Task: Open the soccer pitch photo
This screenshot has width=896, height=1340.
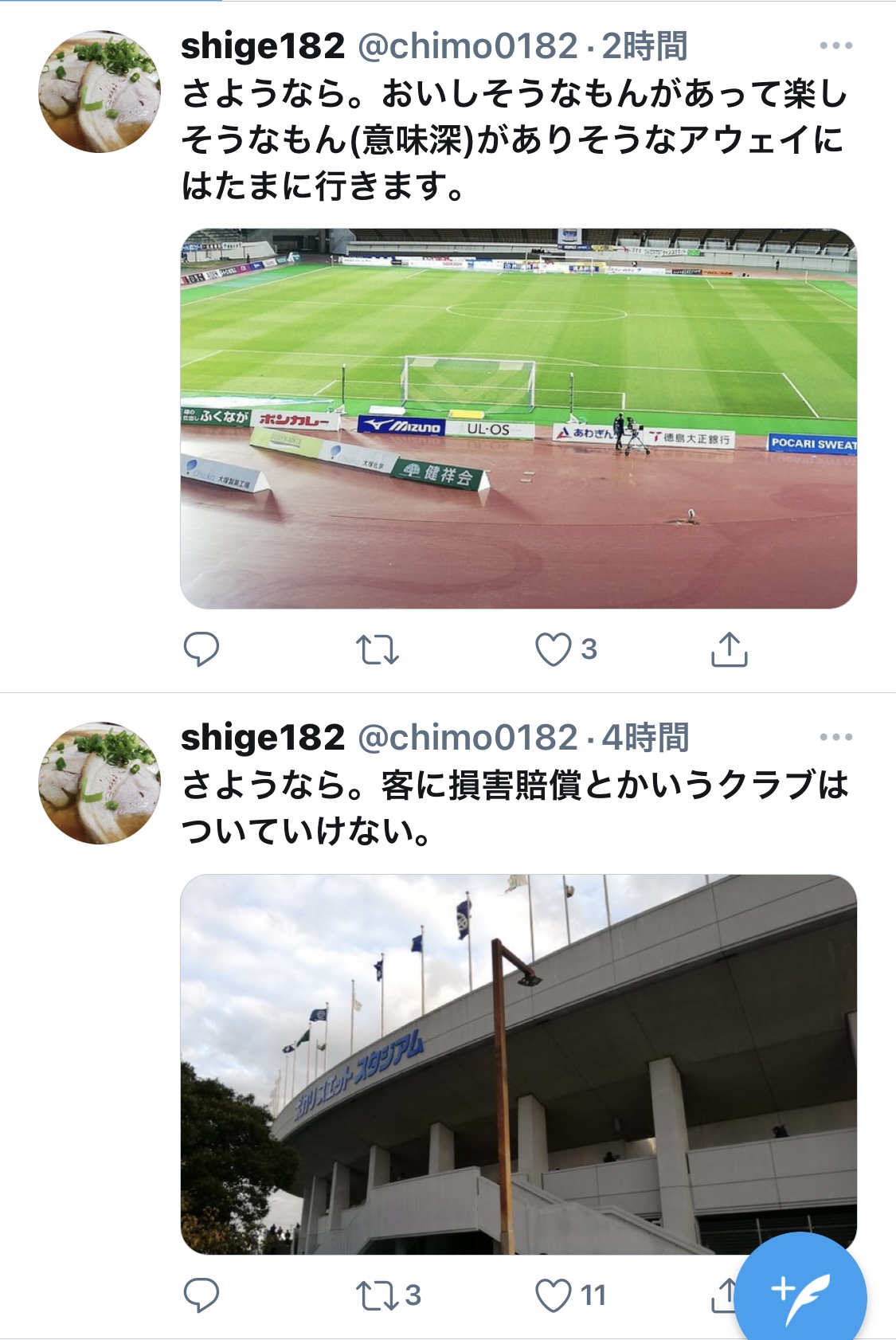Action: point(518,418)
